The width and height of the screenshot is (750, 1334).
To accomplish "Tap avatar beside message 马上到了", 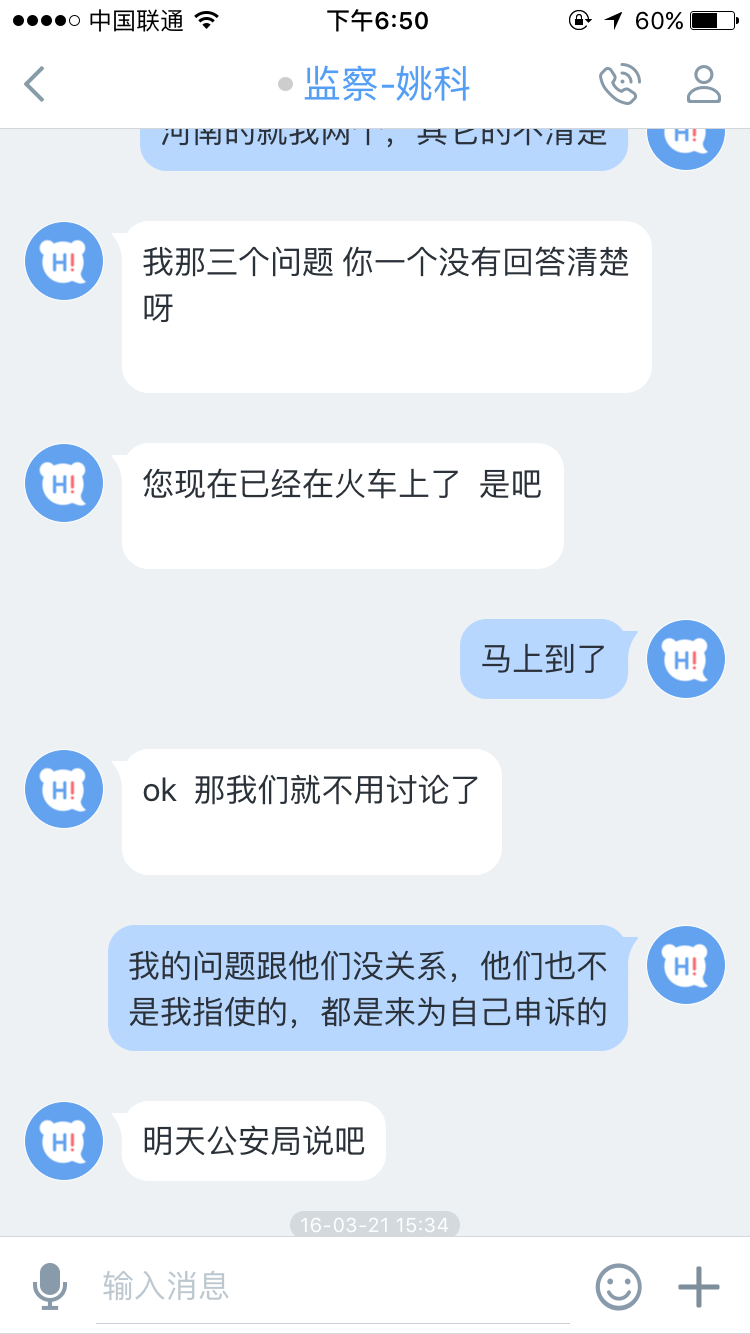I will pyautogui.click(x=686, y=659).
